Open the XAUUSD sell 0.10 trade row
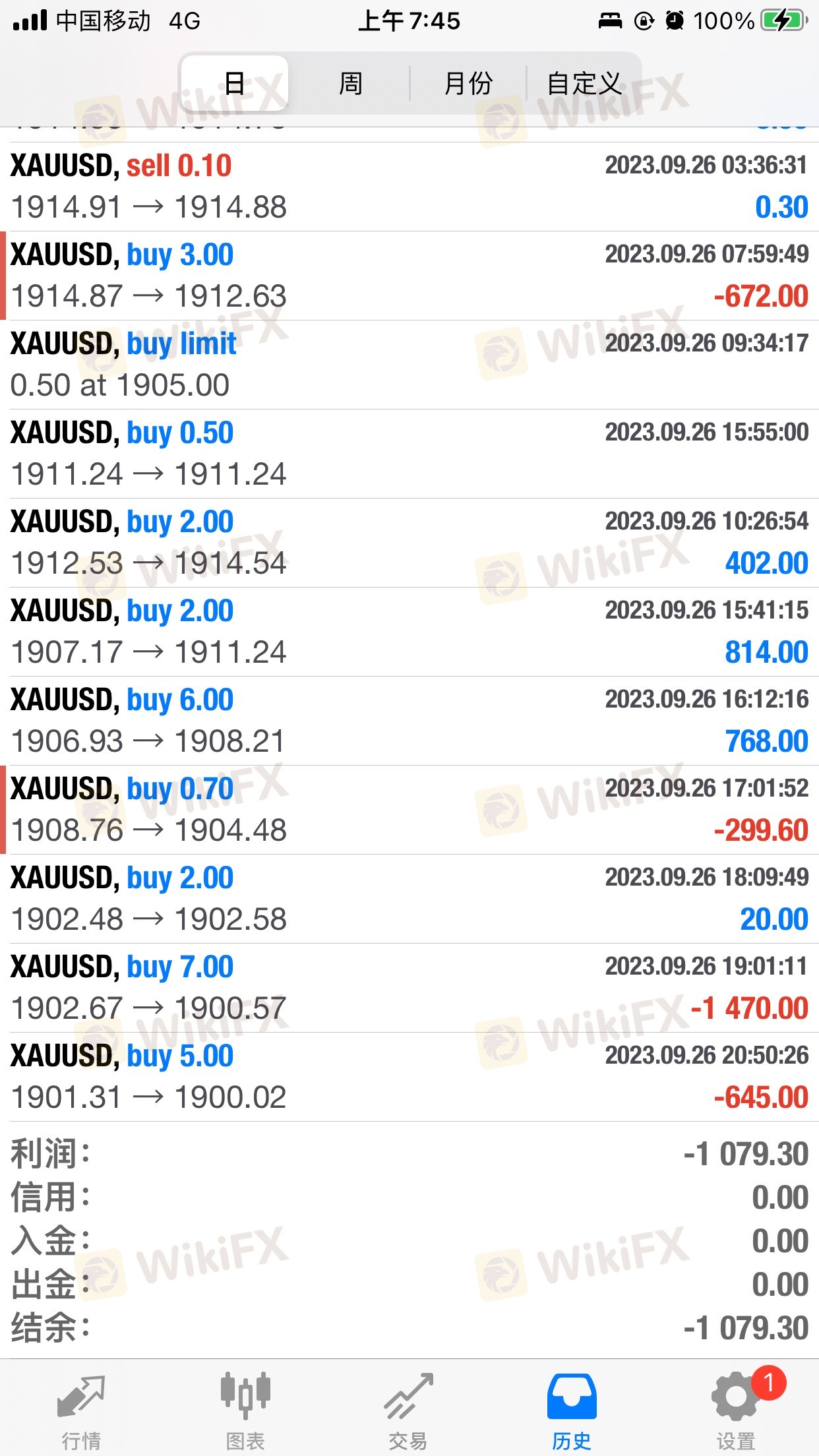Image resolution: width=819 pixels, height=1456 pixels. click(409, 187)
